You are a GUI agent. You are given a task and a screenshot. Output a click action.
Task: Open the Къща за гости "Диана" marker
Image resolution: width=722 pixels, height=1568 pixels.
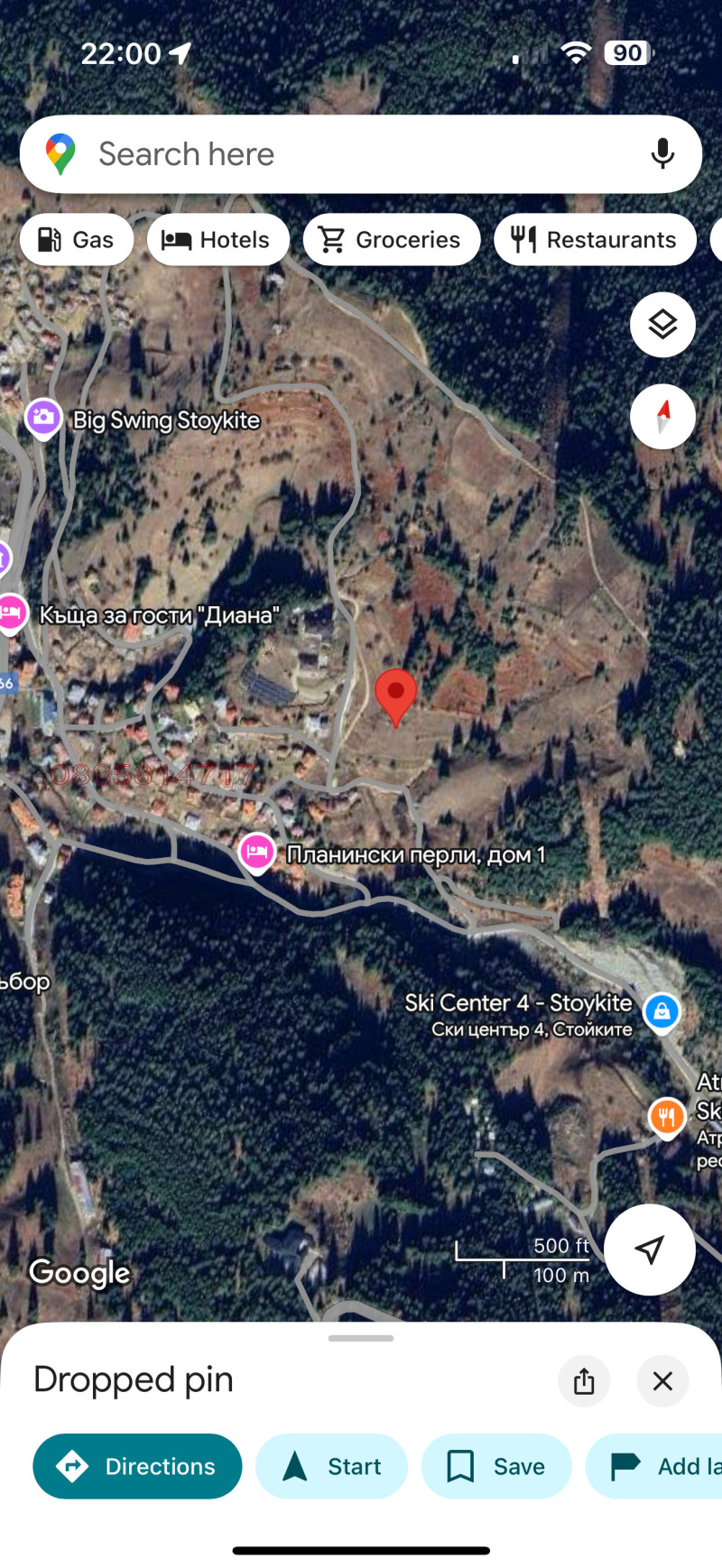12,613
